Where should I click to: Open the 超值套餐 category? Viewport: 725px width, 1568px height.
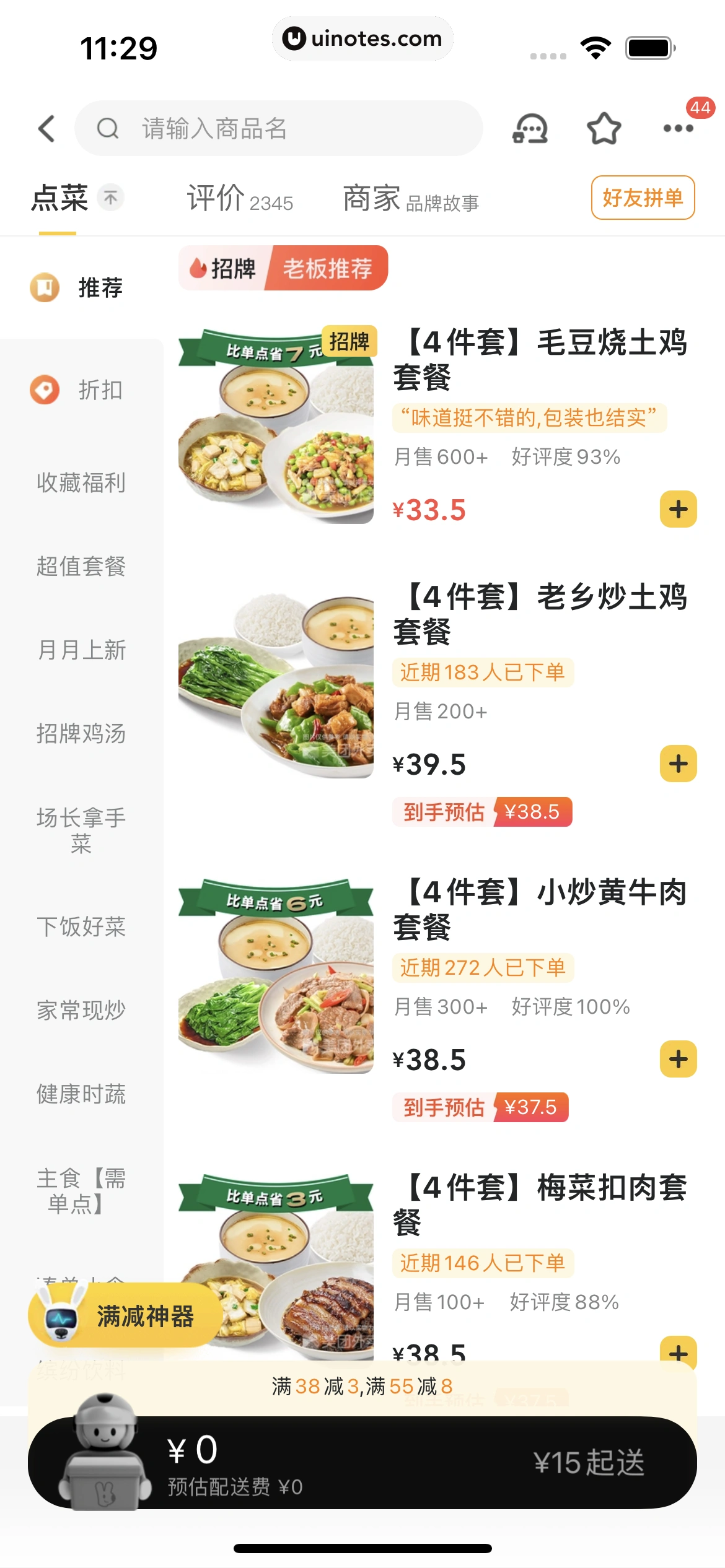point(81,566)
